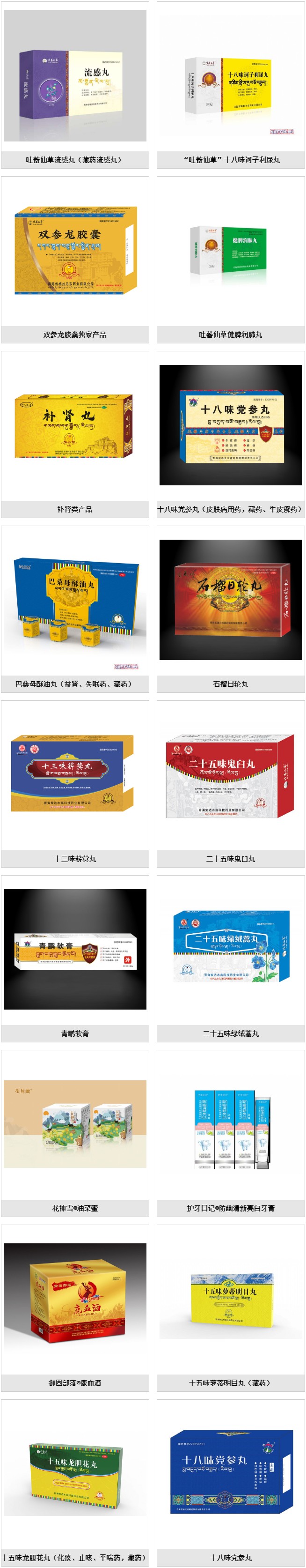The image size is (306, 1568).
Task: Open 二十五味绿绒蒿丸 item
Action: (231, 949)
